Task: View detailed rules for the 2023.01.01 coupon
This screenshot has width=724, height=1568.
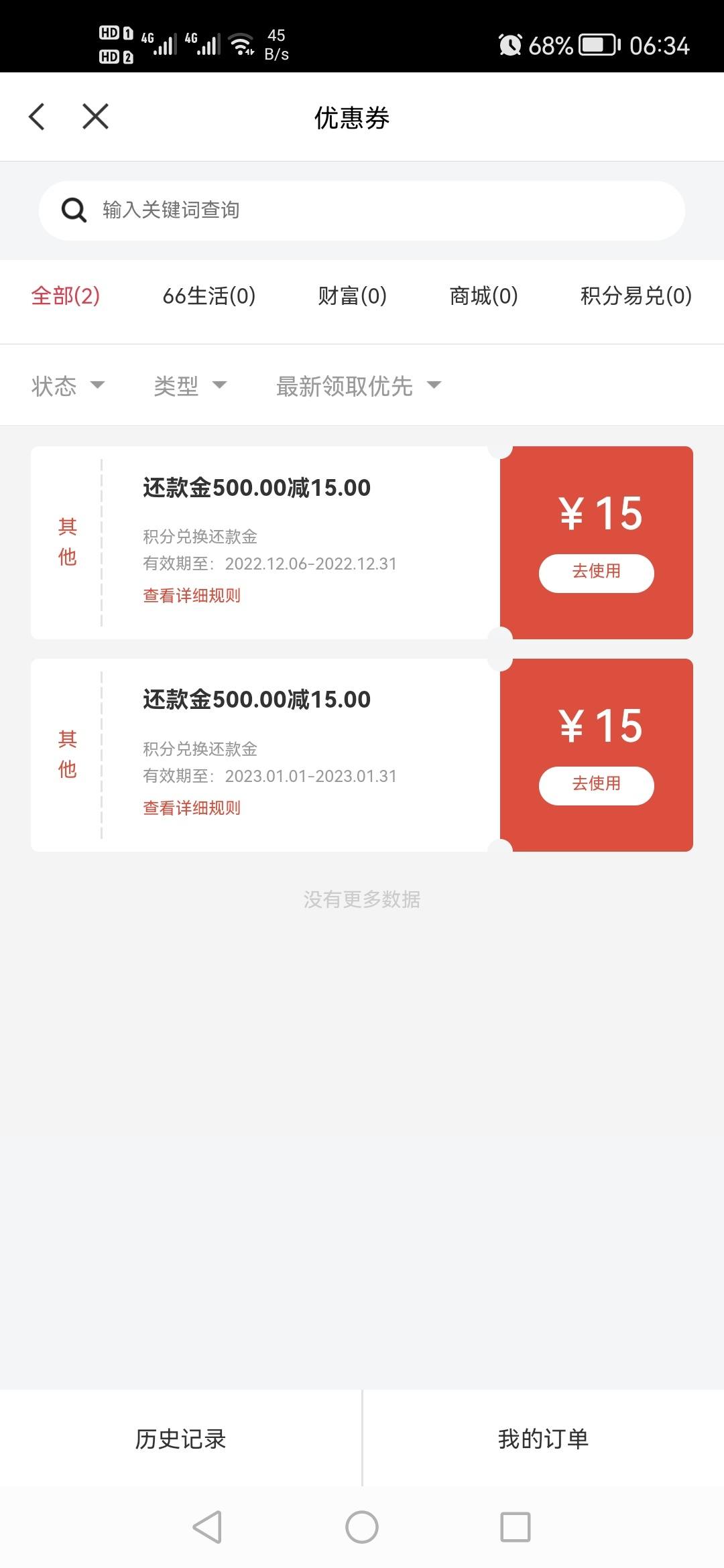Action: click(192, 807)
